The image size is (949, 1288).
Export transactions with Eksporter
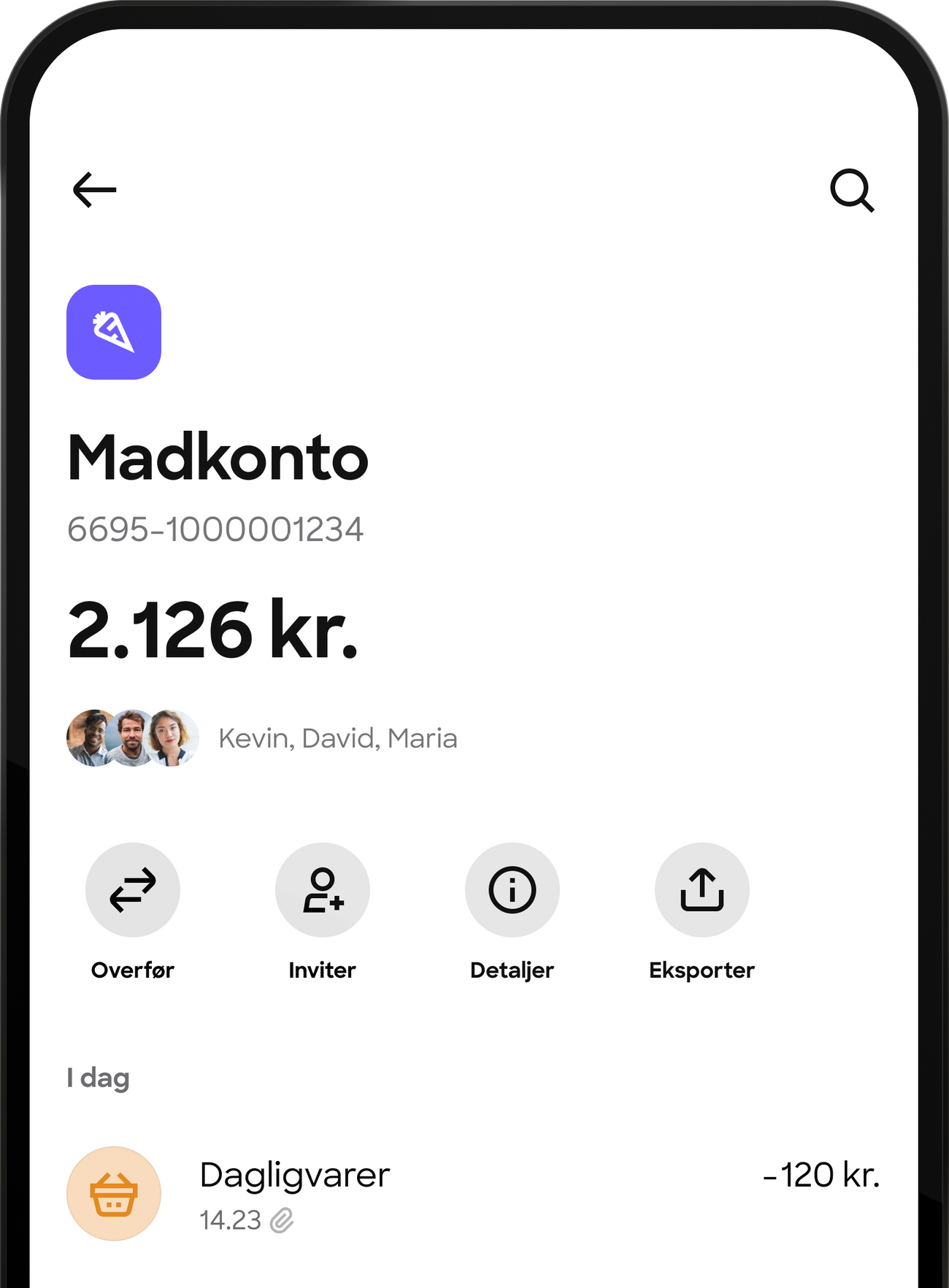click(702, 890)
